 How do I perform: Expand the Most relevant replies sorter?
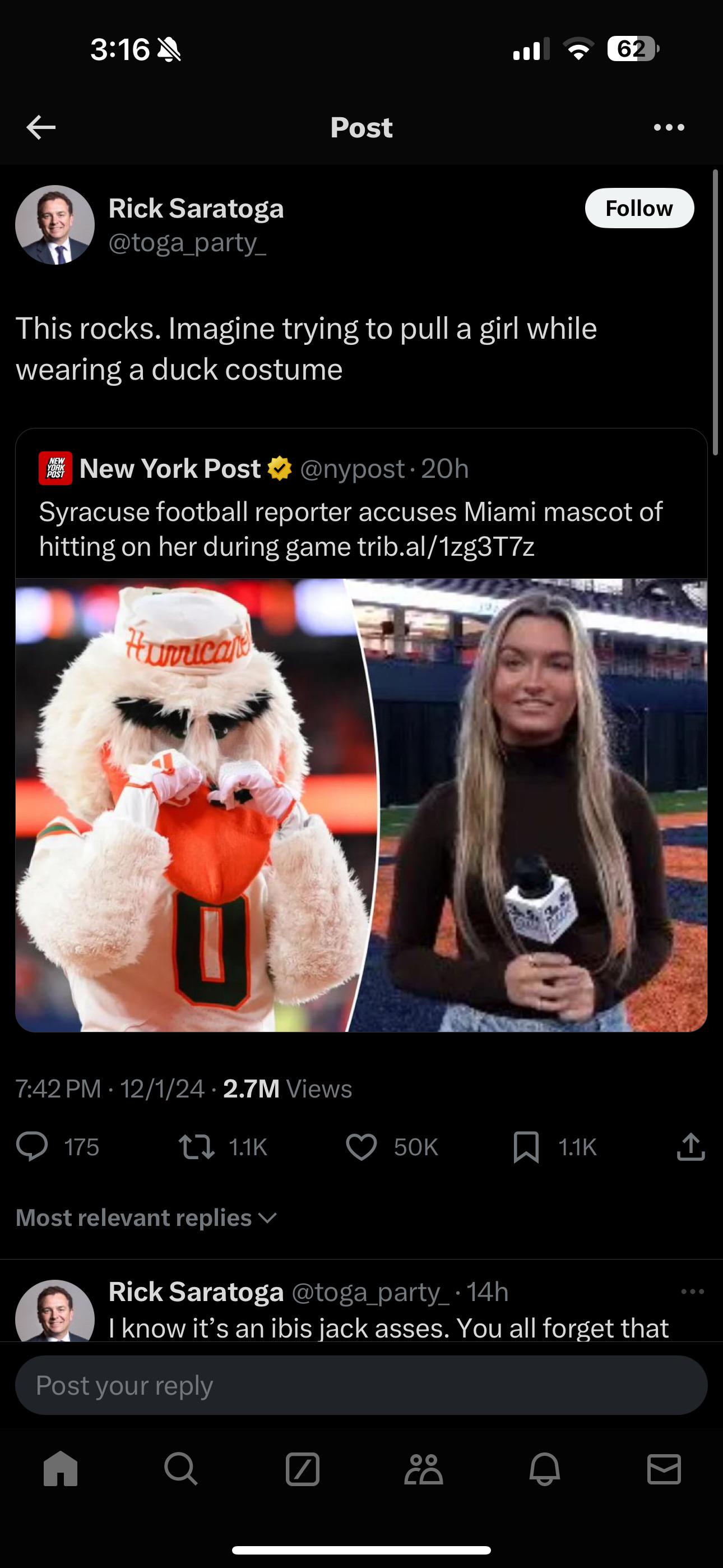(146, 1218)
